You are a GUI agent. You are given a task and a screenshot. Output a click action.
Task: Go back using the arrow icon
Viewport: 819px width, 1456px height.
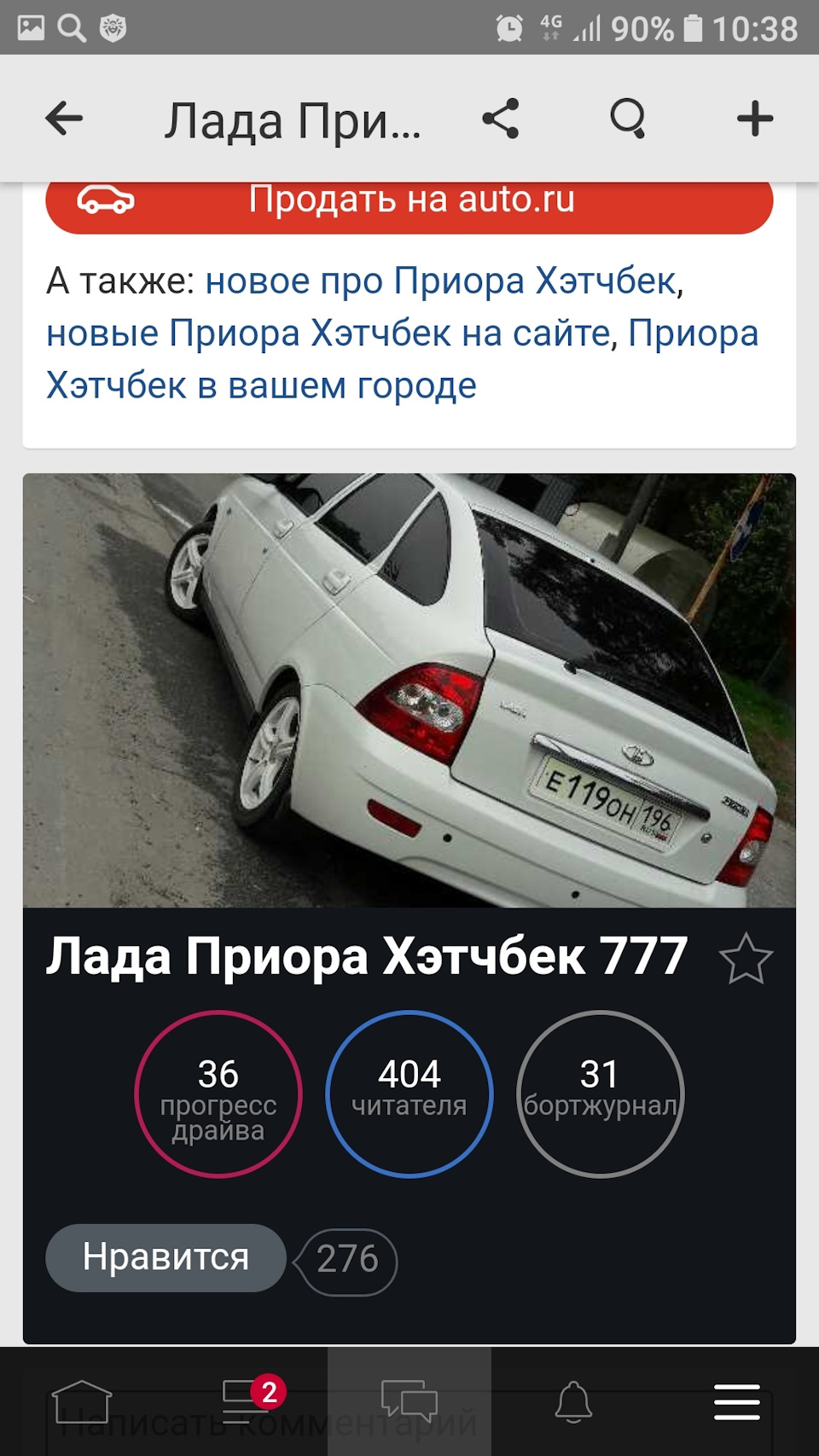[x=65, y=119]
